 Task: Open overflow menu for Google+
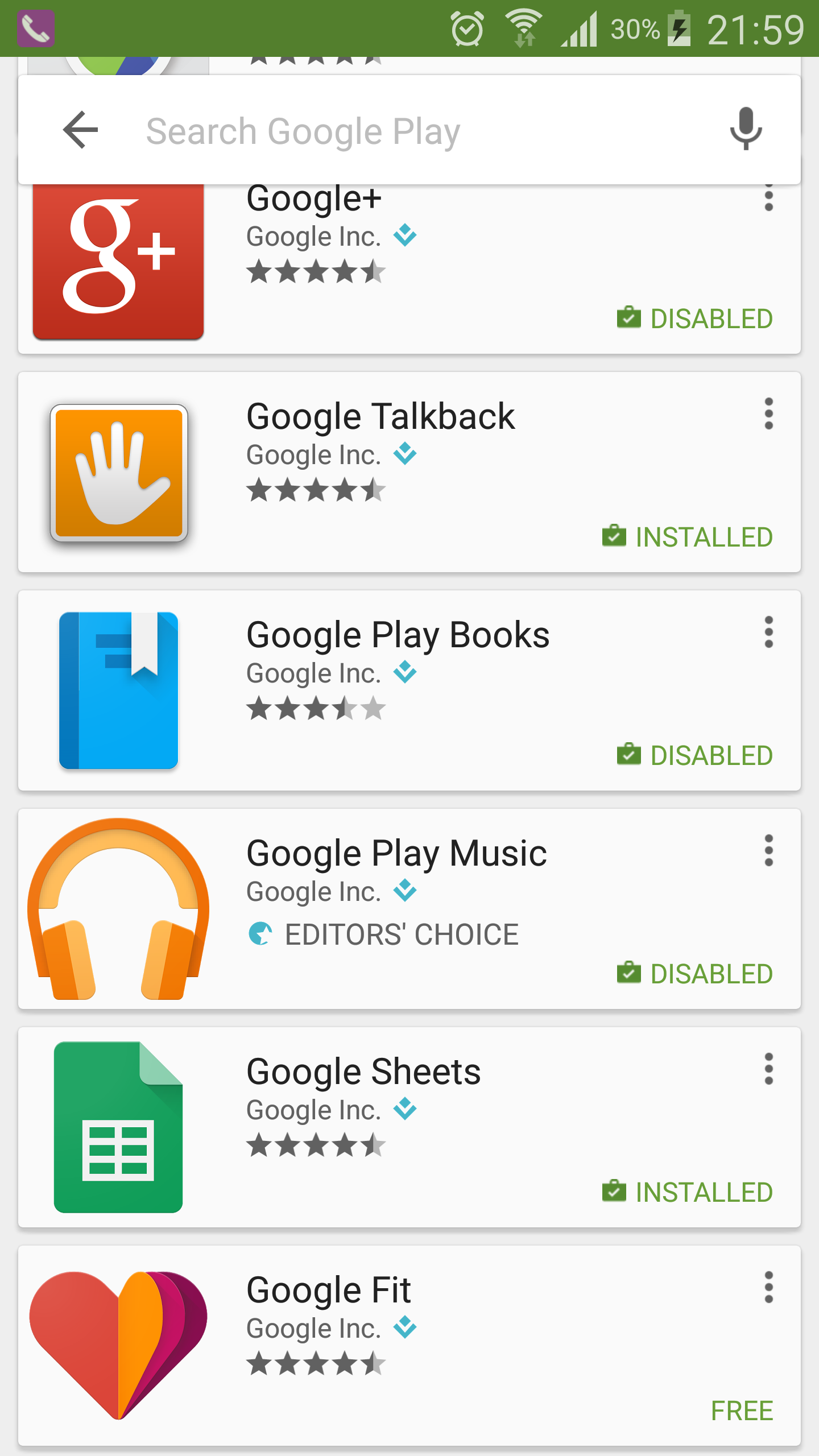tap(768, 199)
